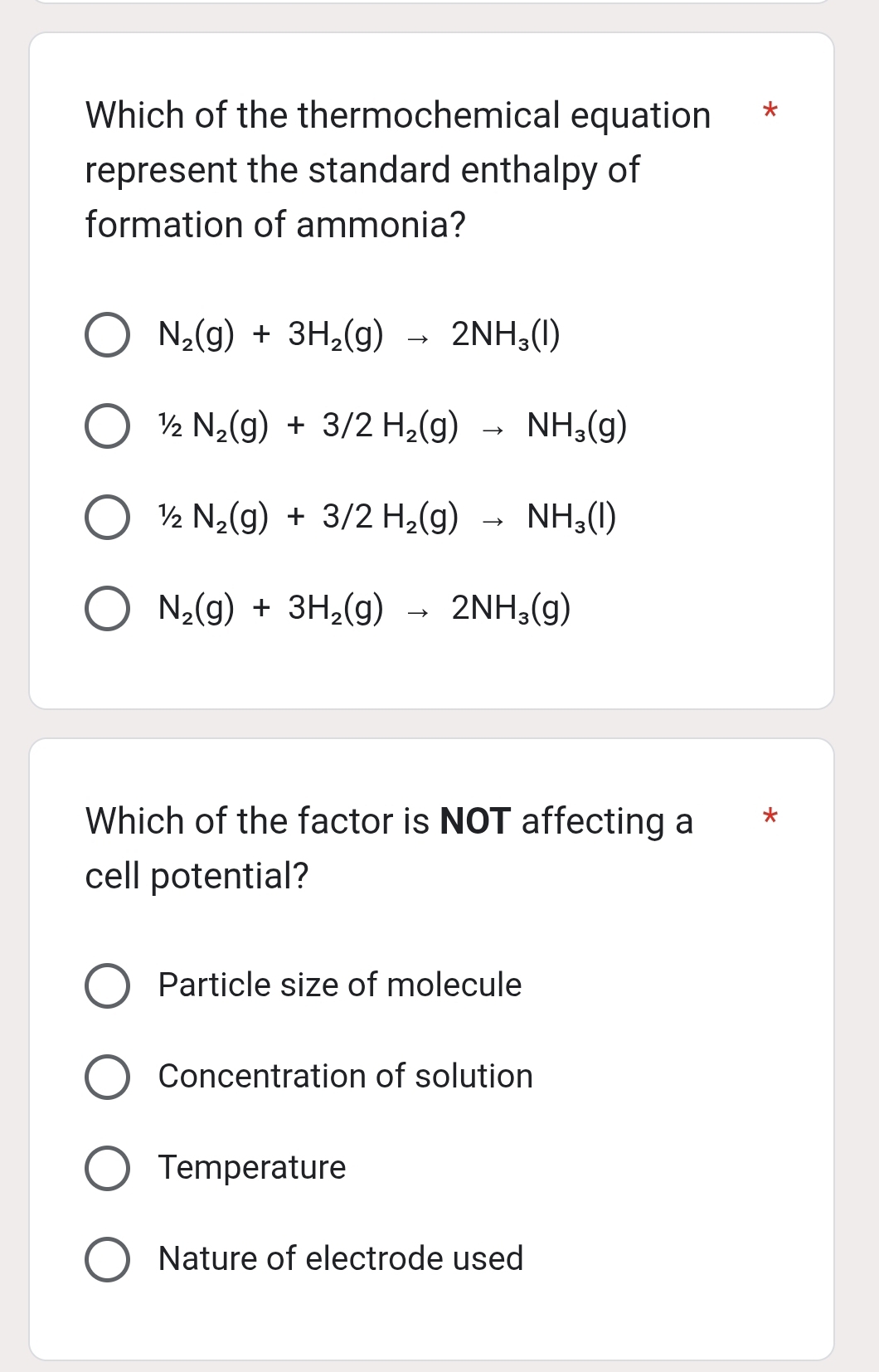This screenshot has width=879, height=1372.
Task: Select the radio button for N₂(g) + 3H₂(g) → 2NH₃(l)
Action: (106, 337)
